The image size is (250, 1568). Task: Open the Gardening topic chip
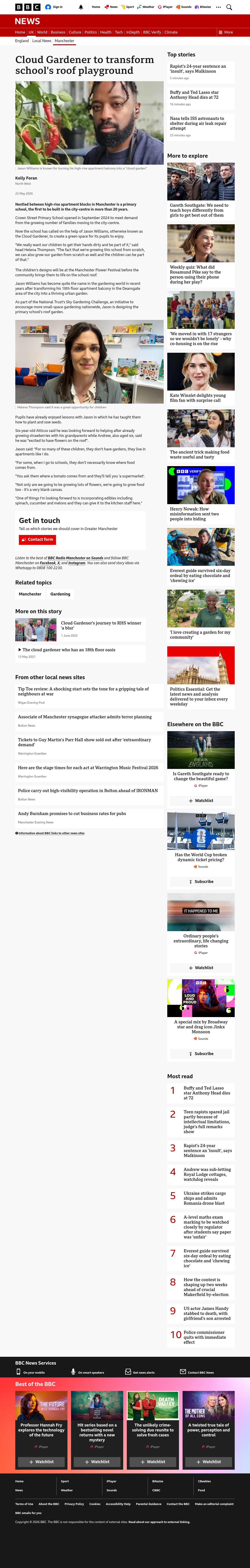pos(60,594)
